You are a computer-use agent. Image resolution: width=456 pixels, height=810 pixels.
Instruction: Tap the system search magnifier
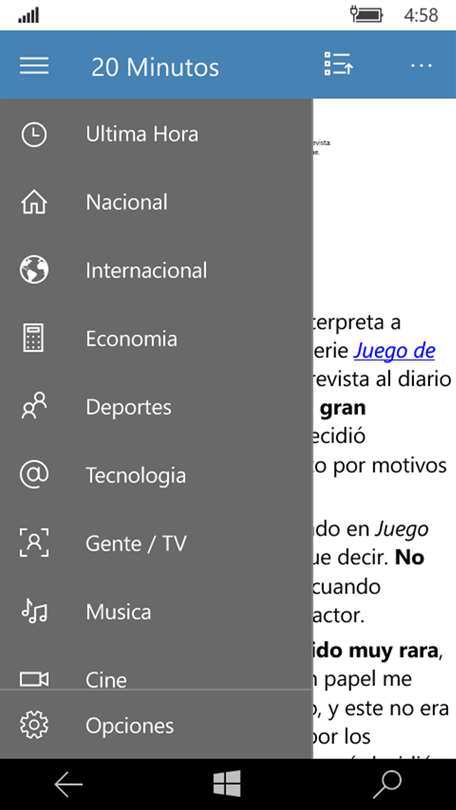click(x=387, y=784)
